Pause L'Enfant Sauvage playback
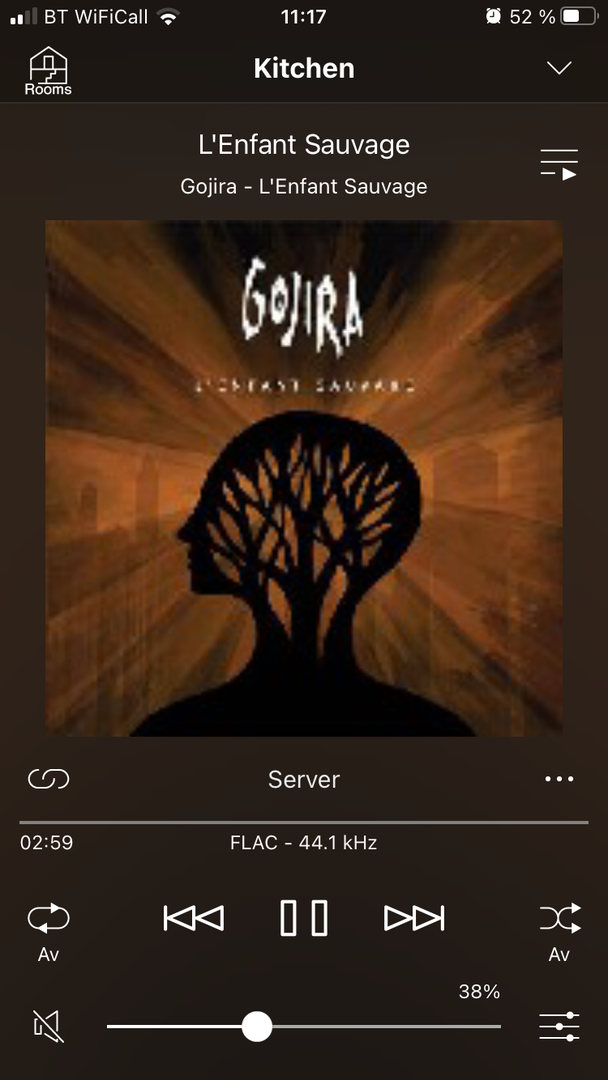608x1080 pixels. coord(304,918)
